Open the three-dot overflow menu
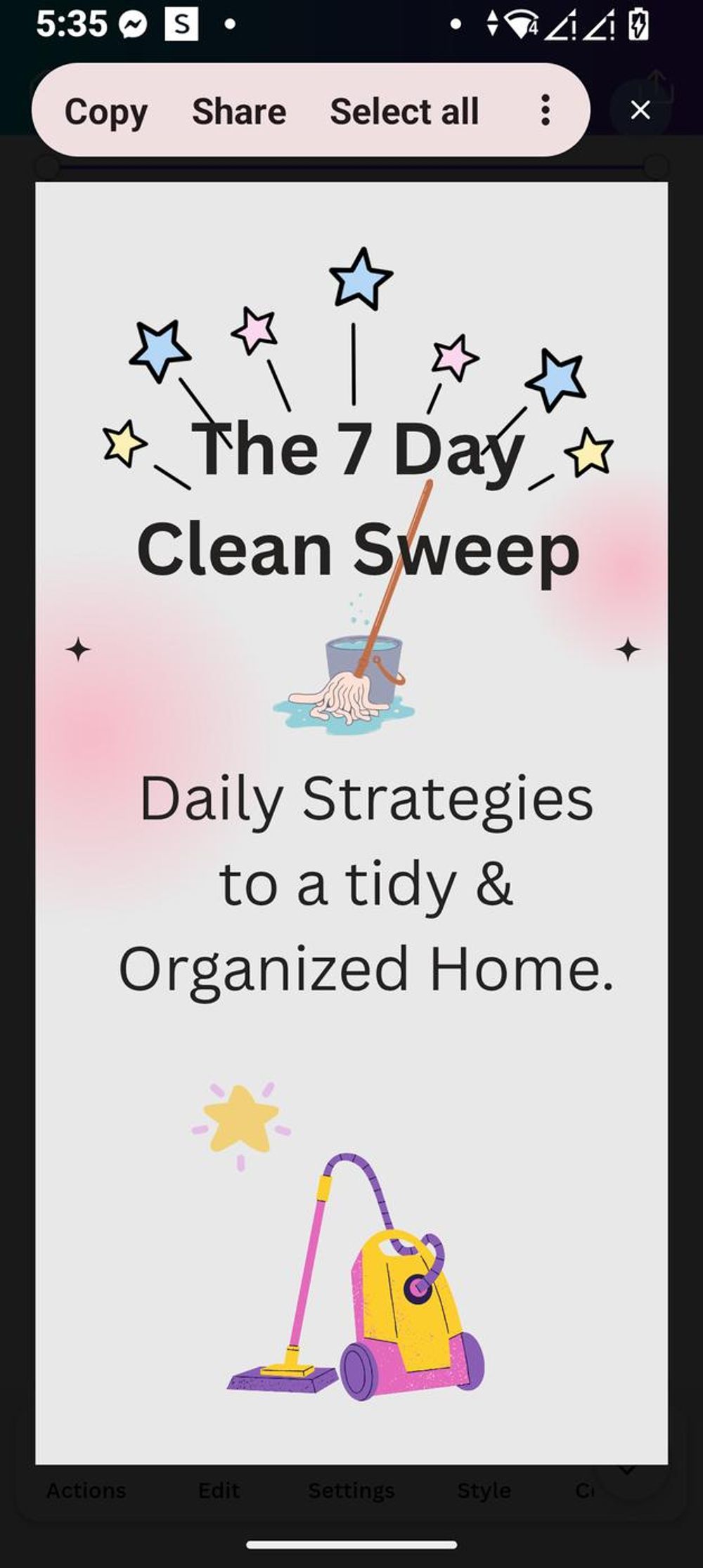Image resolution: width=703 pixels, height=1568 pixels. coord(545,110)
